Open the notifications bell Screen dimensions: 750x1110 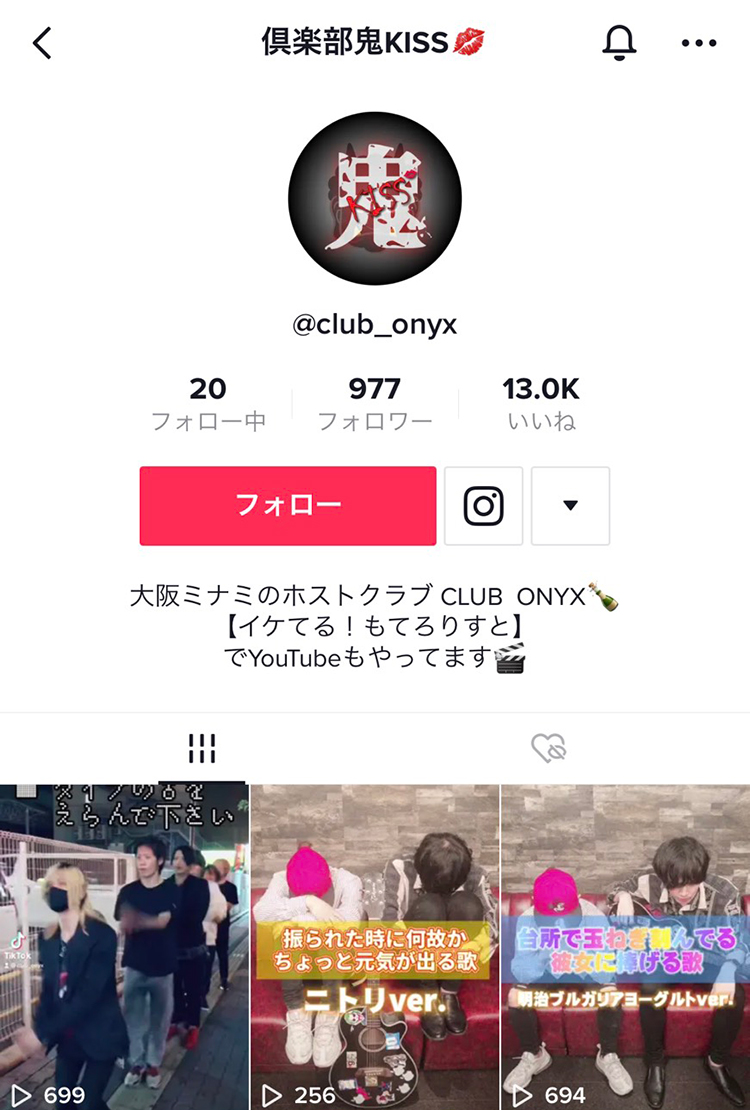620,43
